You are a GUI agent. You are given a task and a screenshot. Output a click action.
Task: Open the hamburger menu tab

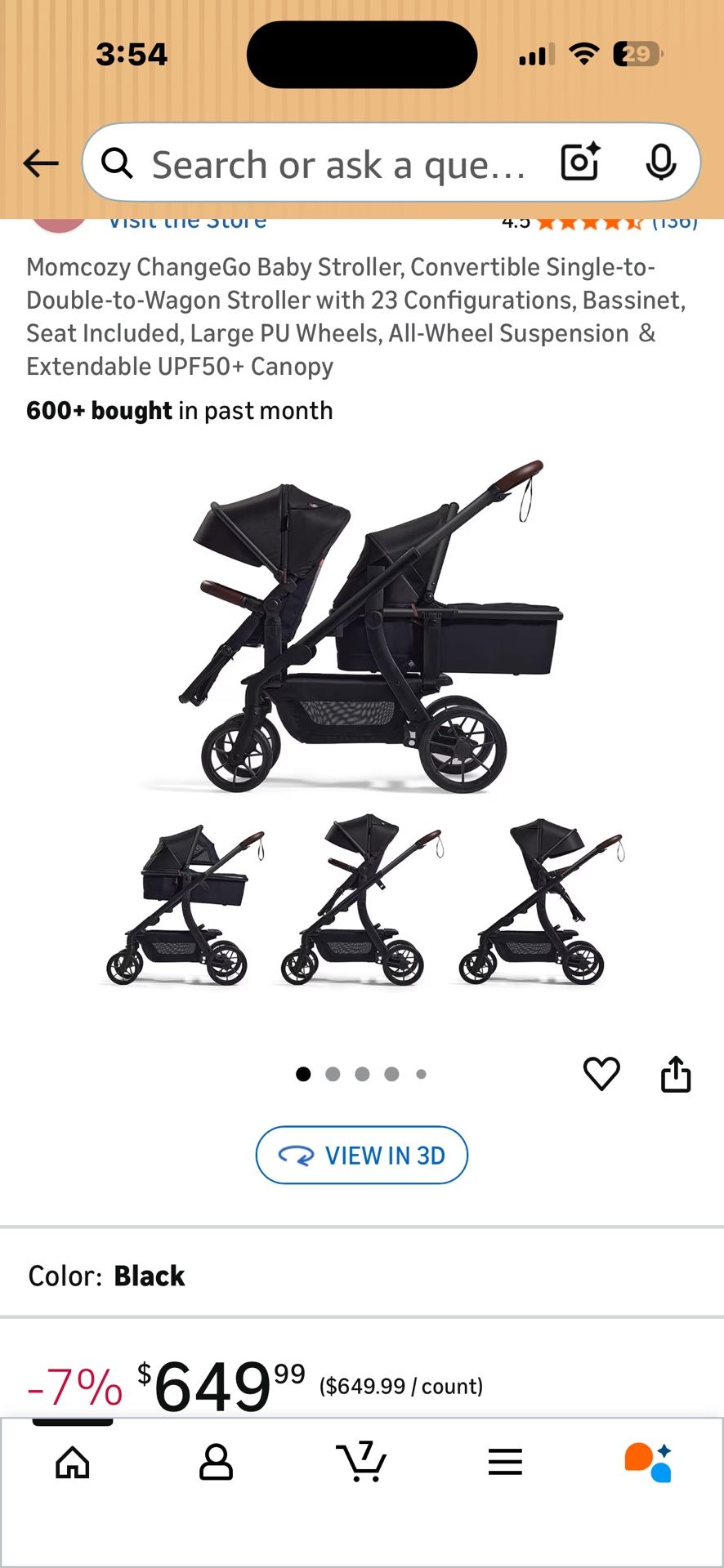coord(505,1462)
